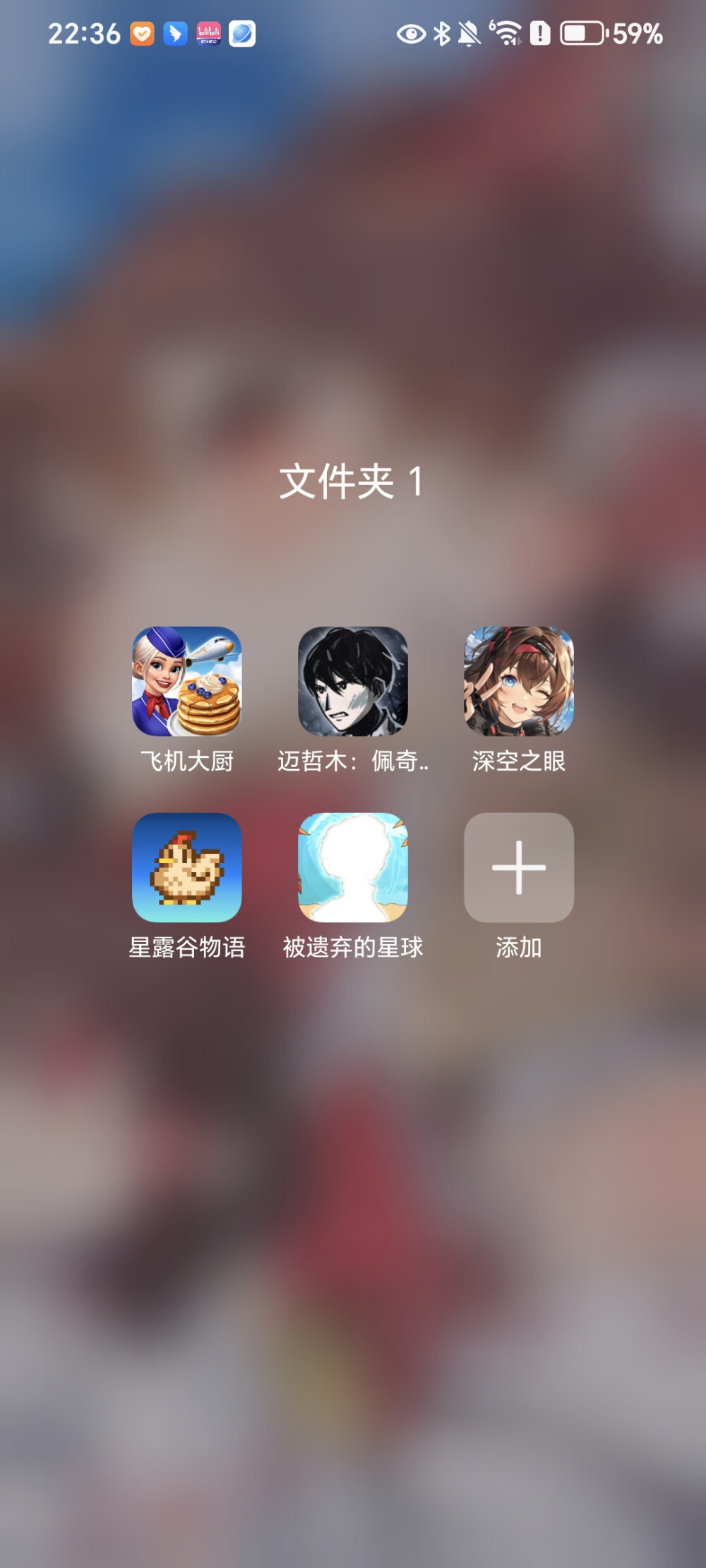Tap the 59% battery percentage text
The width and height of the screenshot is (706, 1568).
pos(636,34)
